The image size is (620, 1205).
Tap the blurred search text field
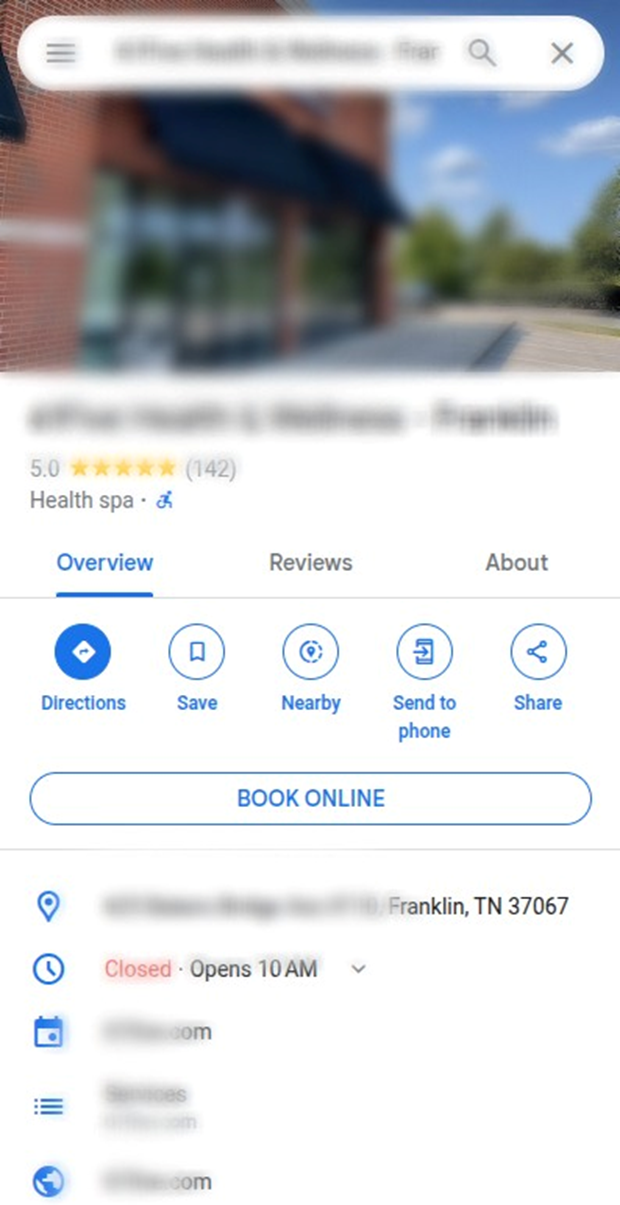coord(275,52)
